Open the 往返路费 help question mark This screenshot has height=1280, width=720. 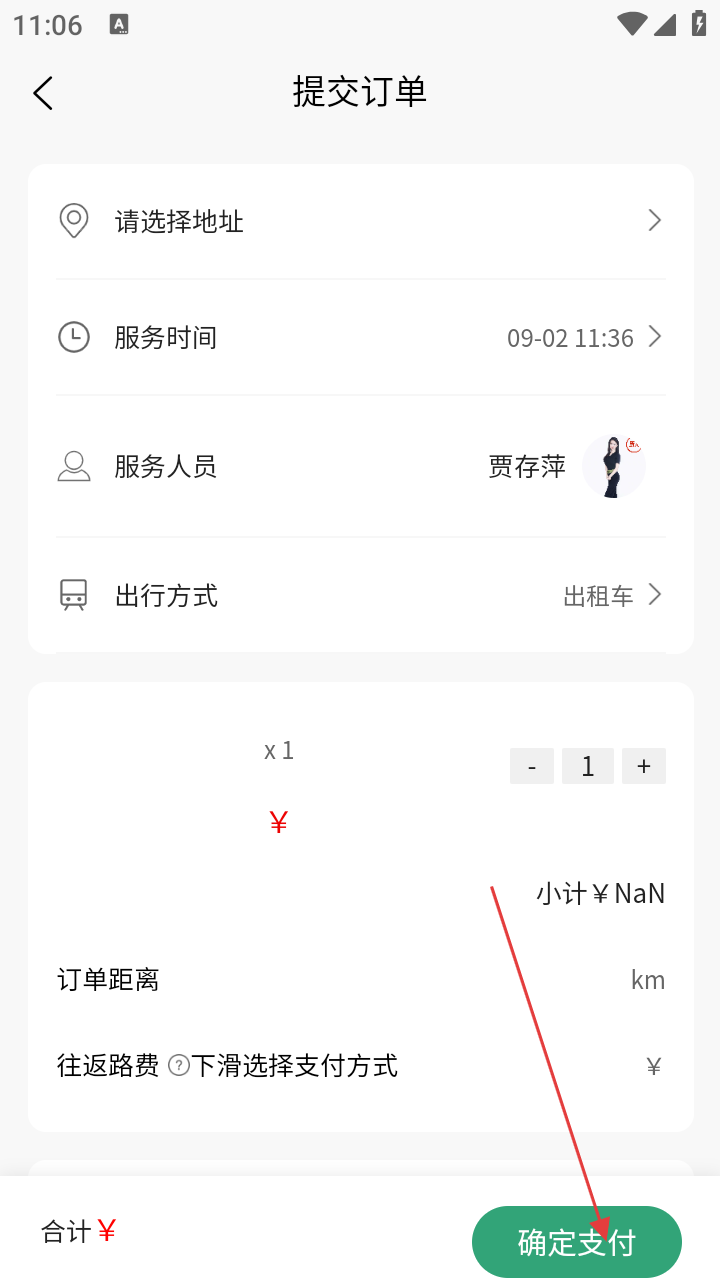coord(179,1066)
